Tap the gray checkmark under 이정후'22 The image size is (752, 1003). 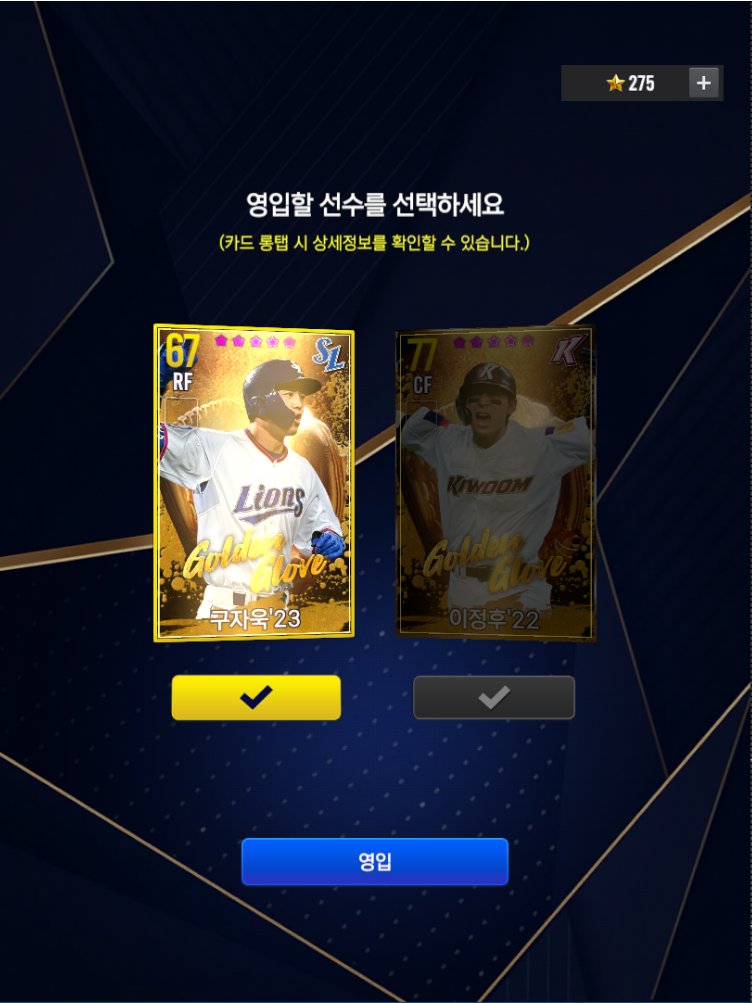(x=494, y=698)
